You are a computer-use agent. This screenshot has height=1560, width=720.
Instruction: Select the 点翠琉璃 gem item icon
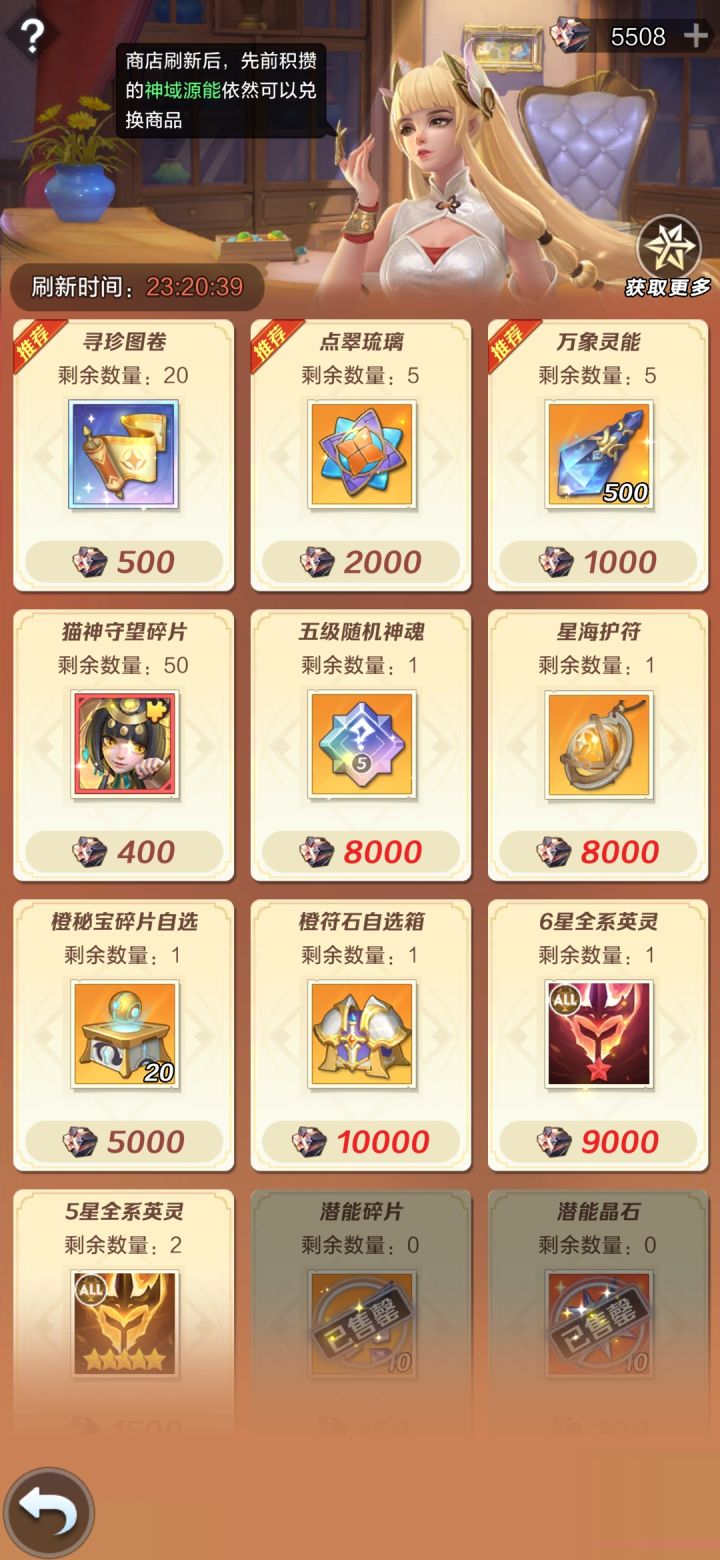click(360, 455)
